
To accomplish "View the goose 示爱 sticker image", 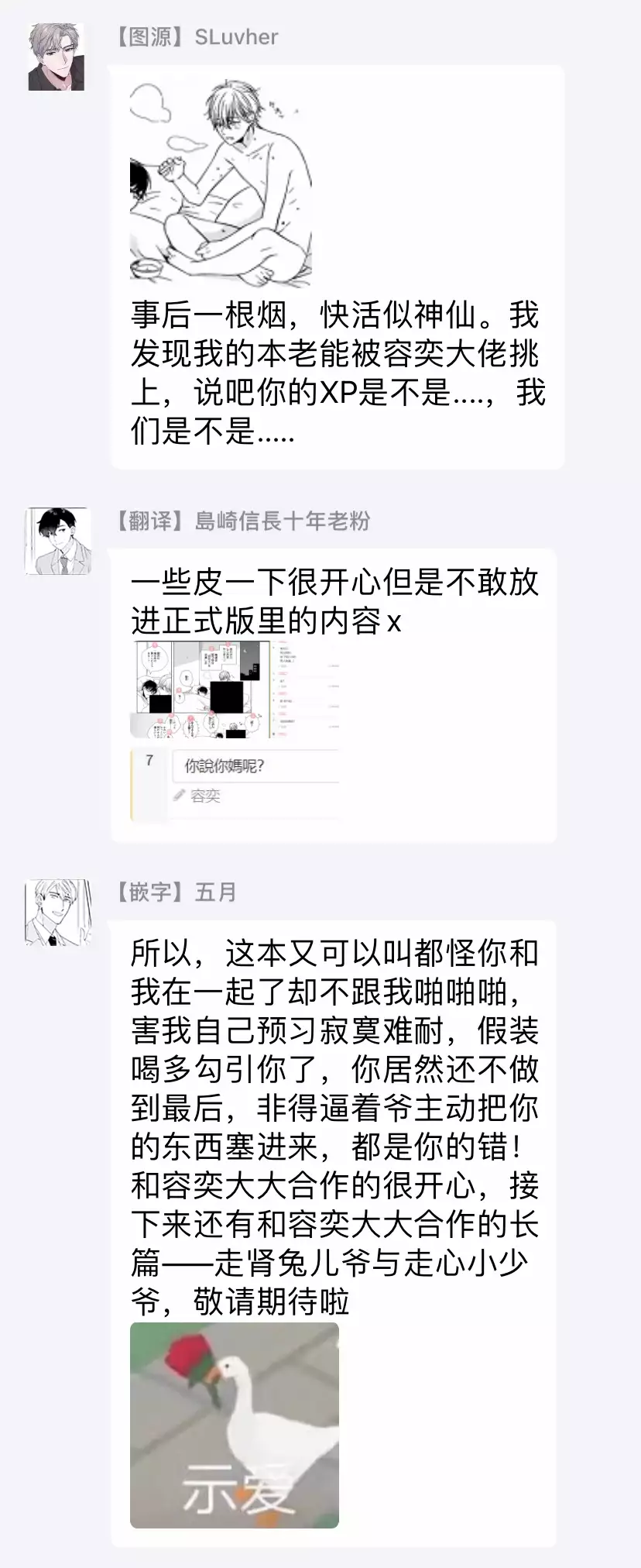I will point(235,1425).
